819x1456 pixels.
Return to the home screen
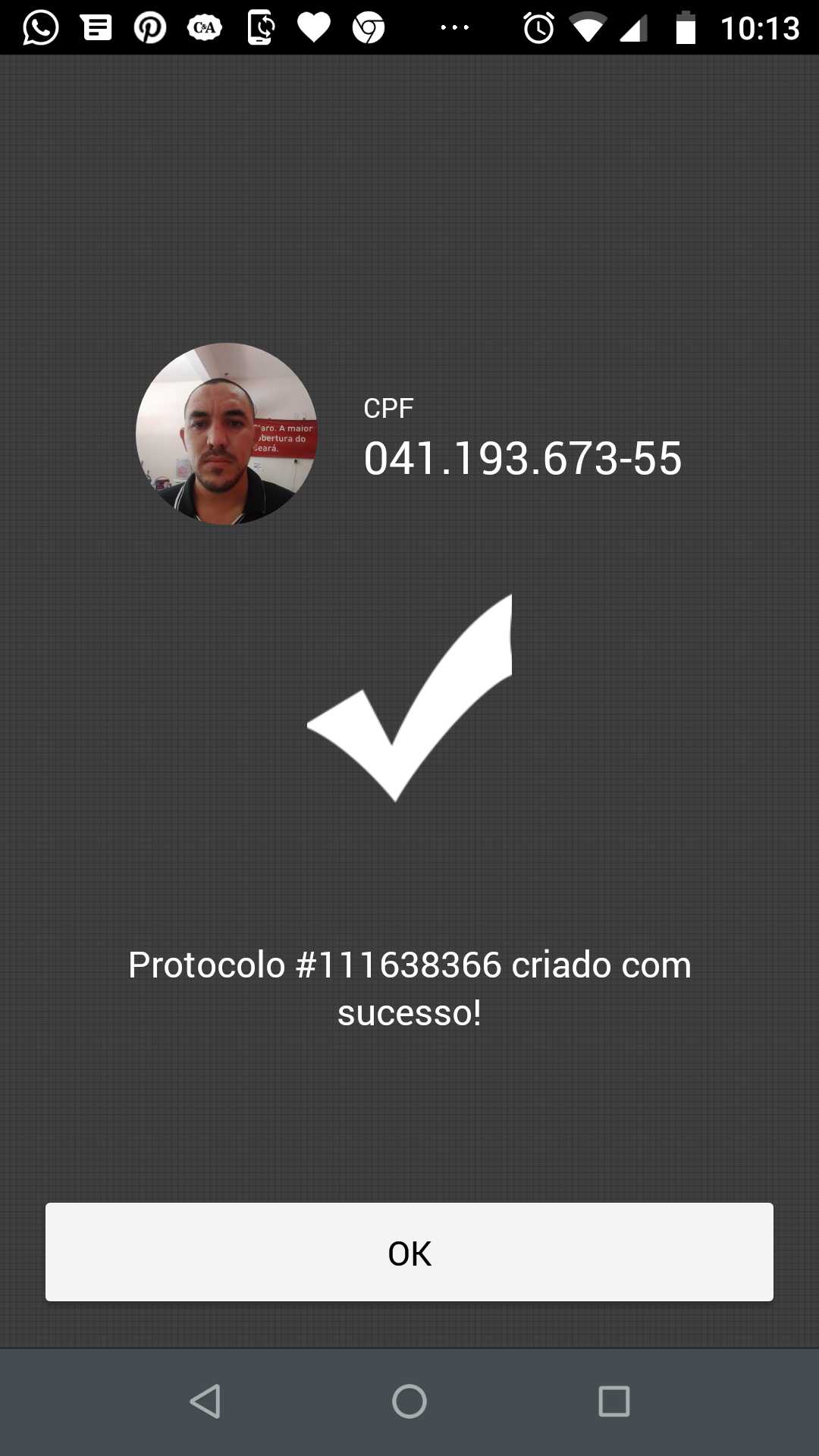tap(409, 1401)
